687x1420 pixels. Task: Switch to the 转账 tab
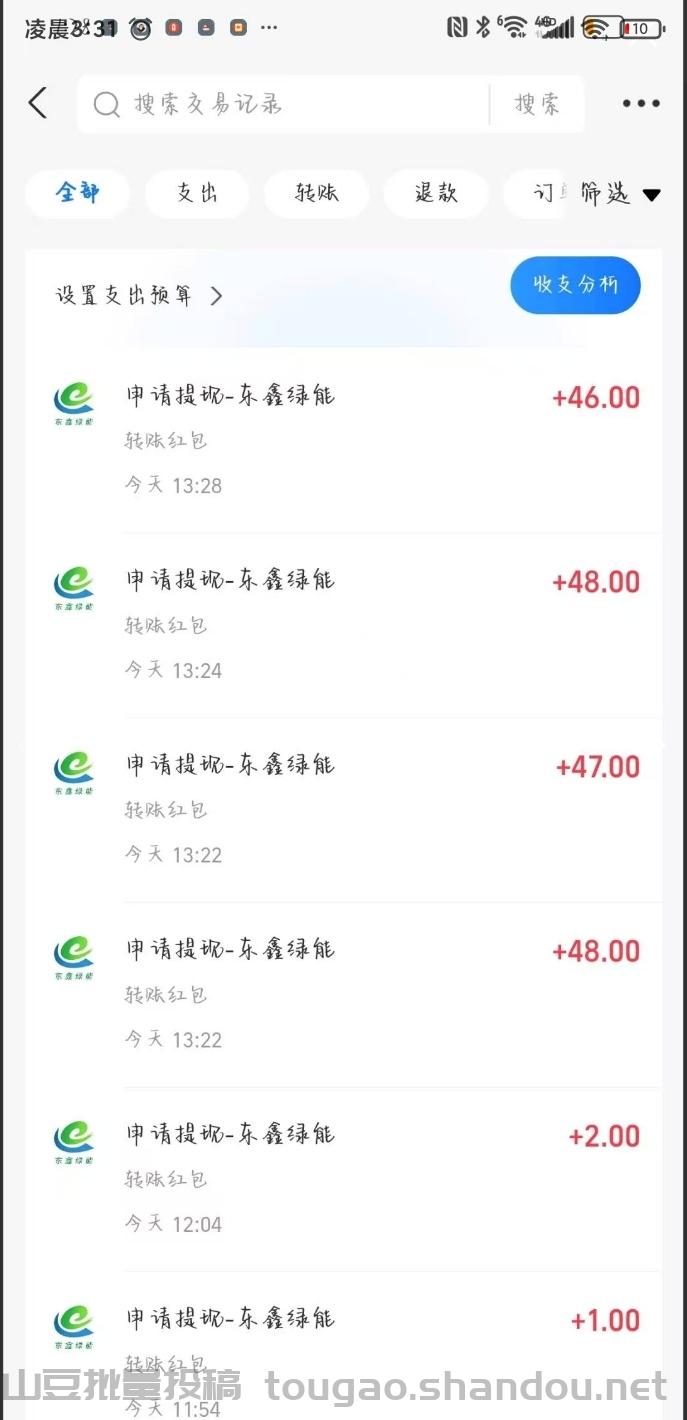[316, 193]
